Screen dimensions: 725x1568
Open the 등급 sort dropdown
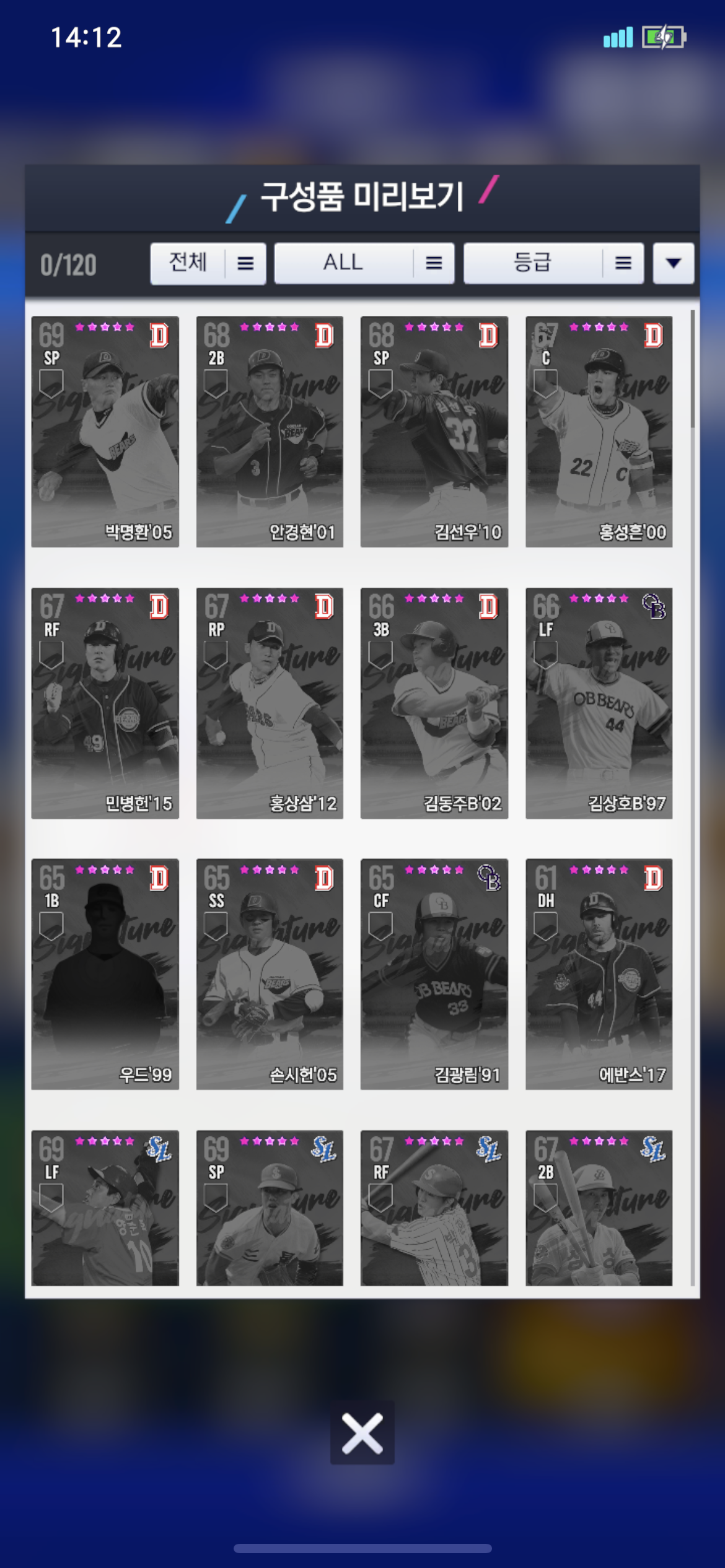click(553, 264)
